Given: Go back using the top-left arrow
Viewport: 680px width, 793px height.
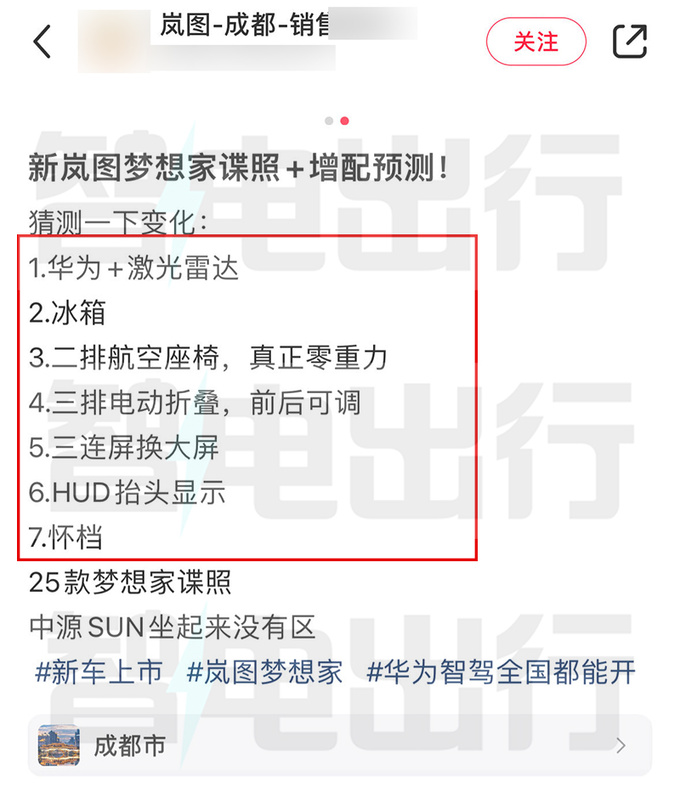Looking at the screenshot, I should point(42,42).
